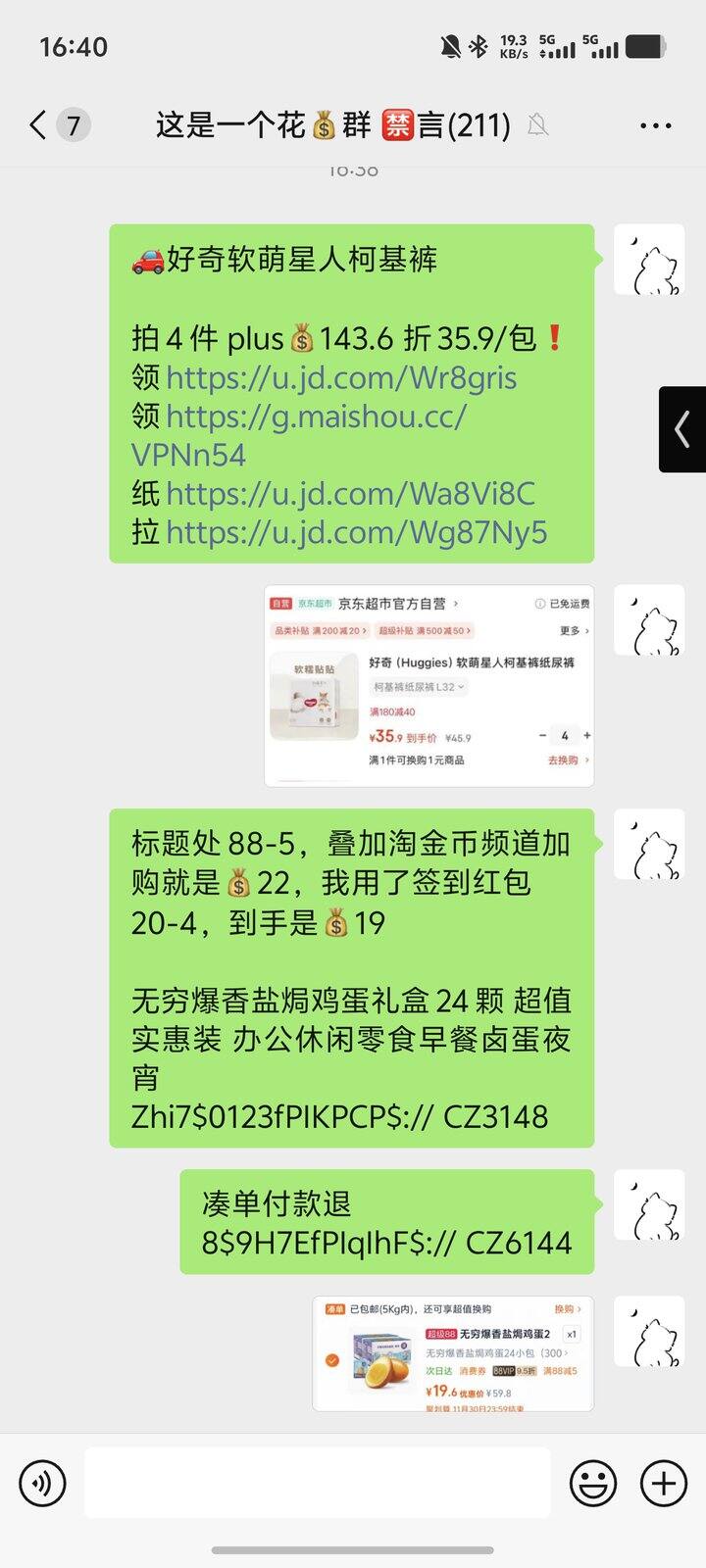Switch to voice message input
Screen dimensions: 706x1568
(x=42, y=1483)
